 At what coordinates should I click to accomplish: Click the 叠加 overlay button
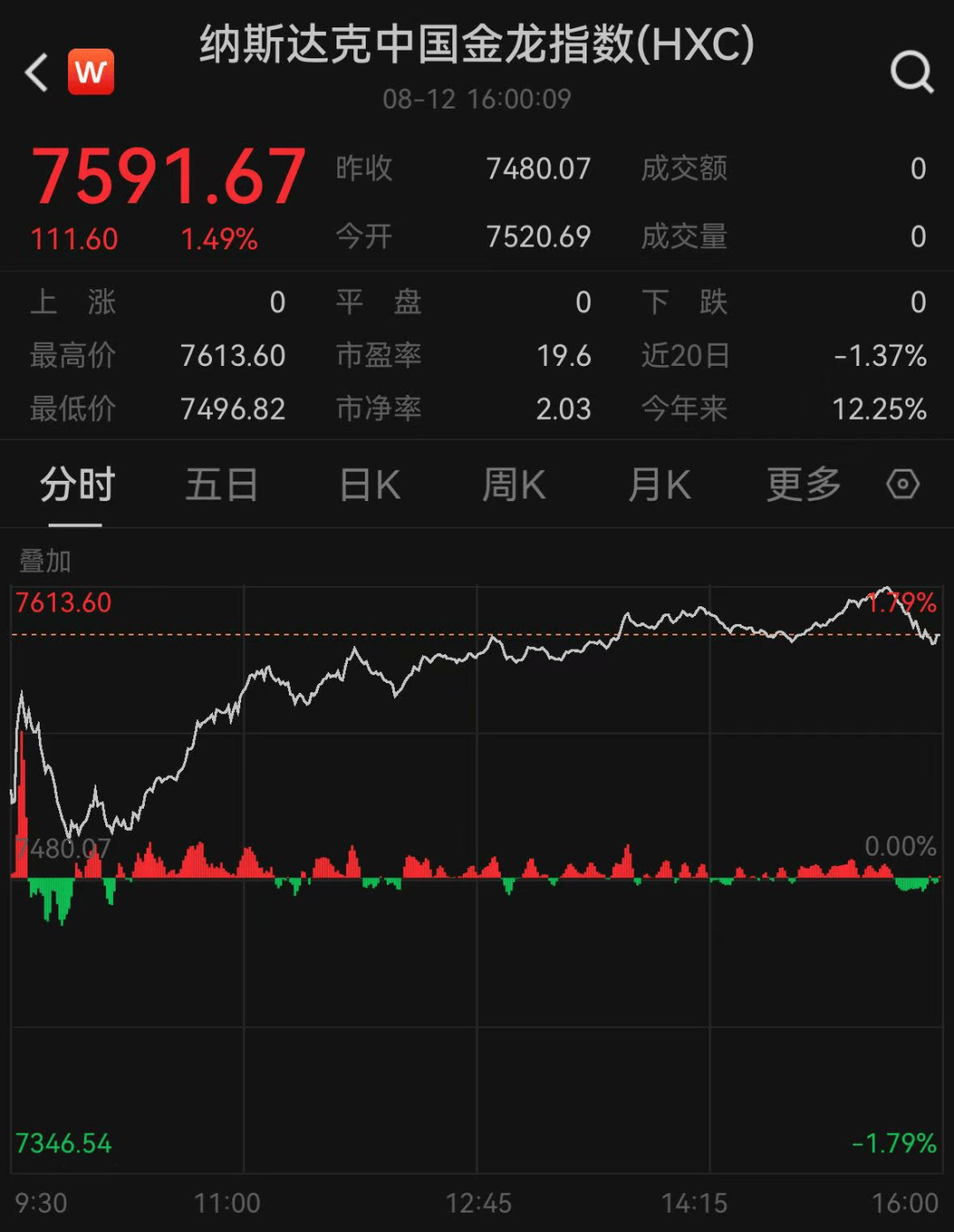(x=43, y=561)
